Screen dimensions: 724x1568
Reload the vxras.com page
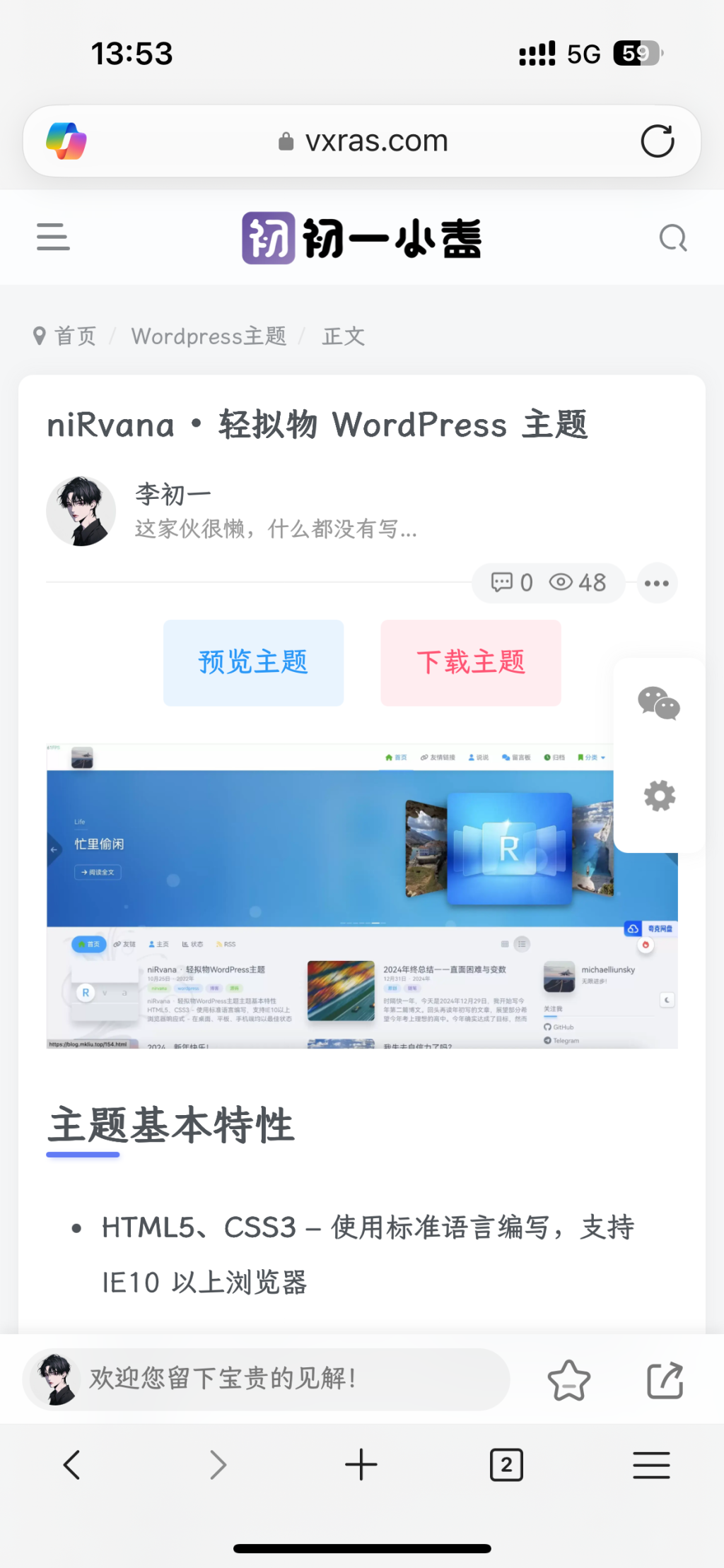657,141
